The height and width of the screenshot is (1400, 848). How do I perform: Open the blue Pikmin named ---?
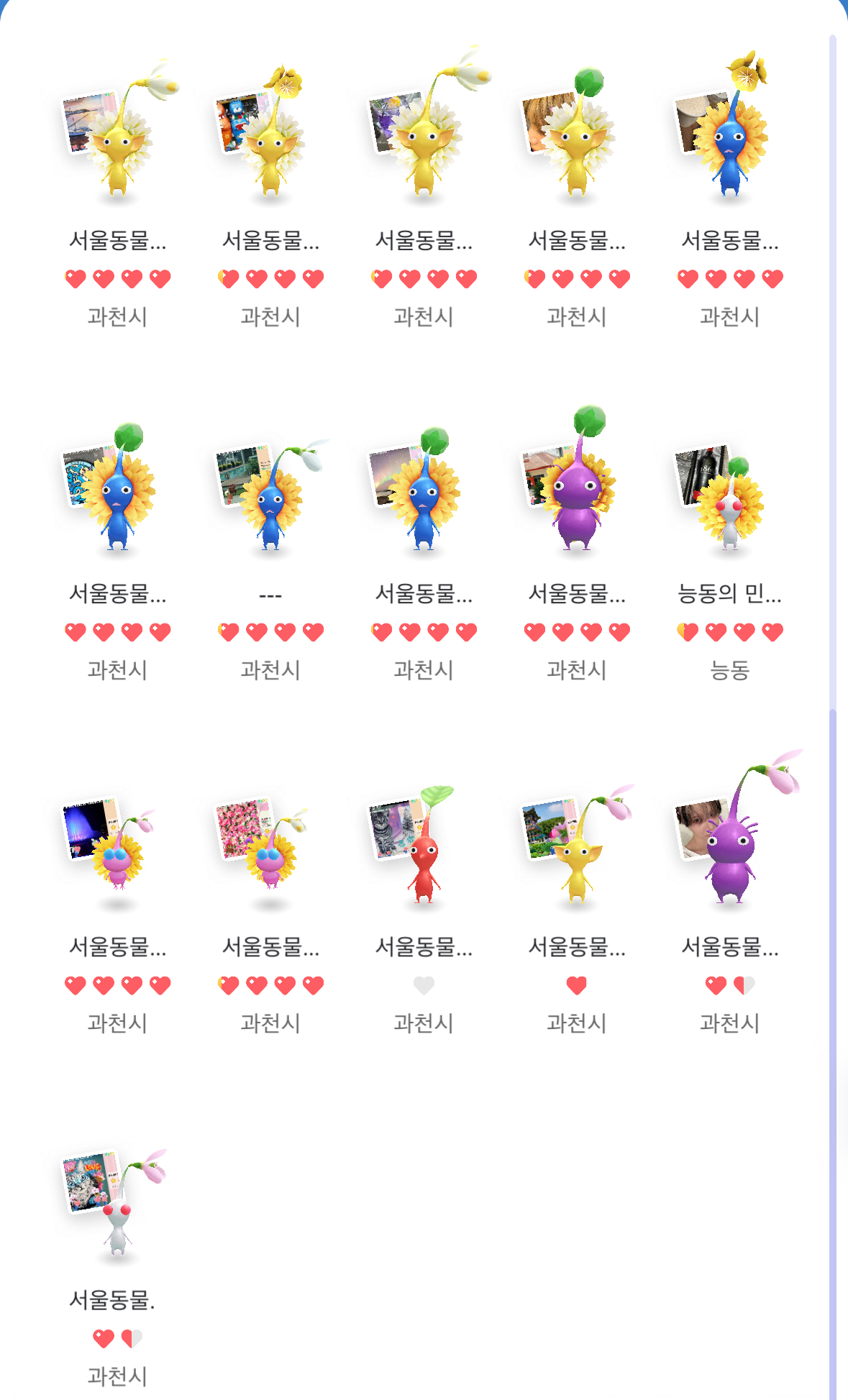tap(270, 496)
